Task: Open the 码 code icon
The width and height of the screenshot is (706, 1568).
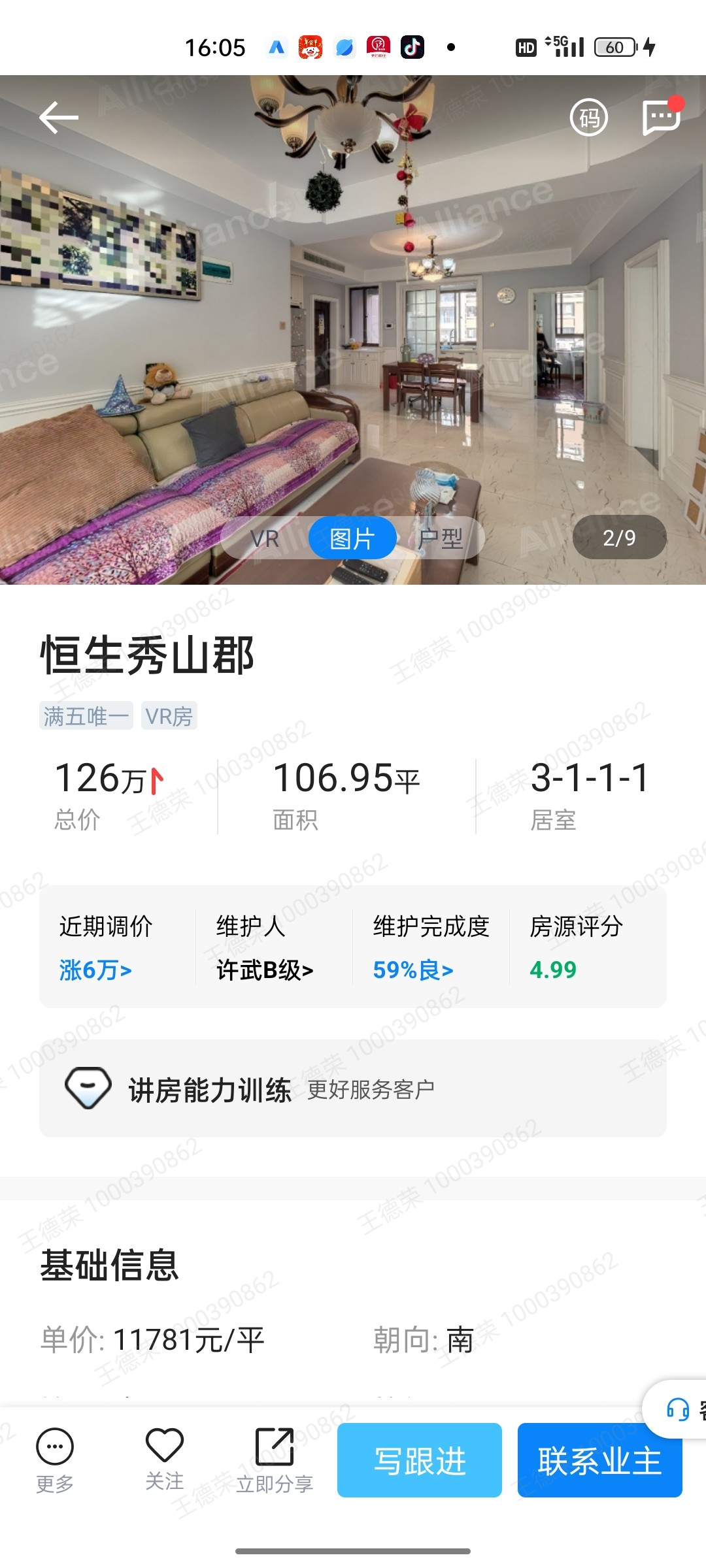Action: tap(588, 118)
